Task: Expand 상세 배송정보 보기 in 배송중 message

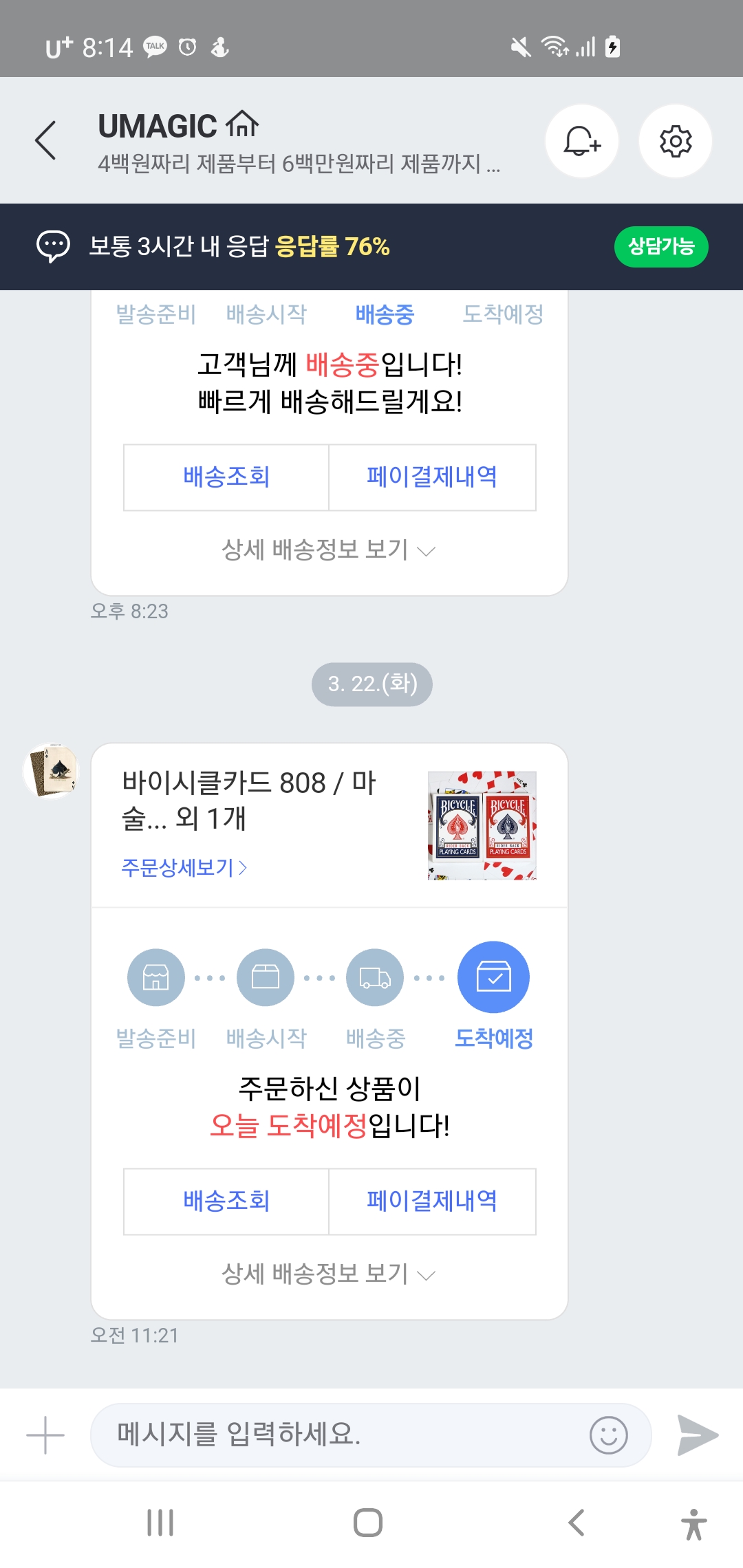Action: point(329,549)
